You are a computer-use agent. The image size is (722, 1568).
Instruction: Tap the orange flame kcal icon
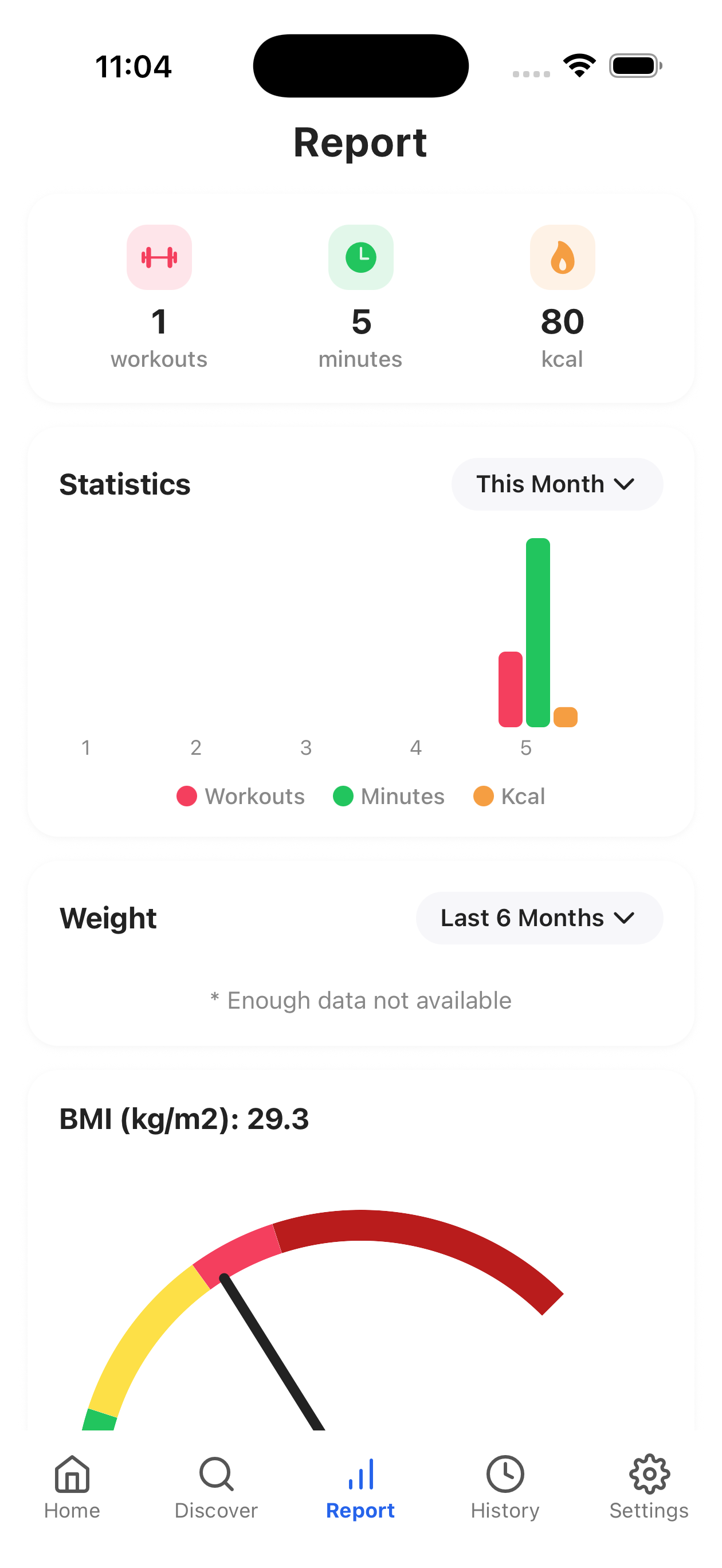(x=562, y=257)
